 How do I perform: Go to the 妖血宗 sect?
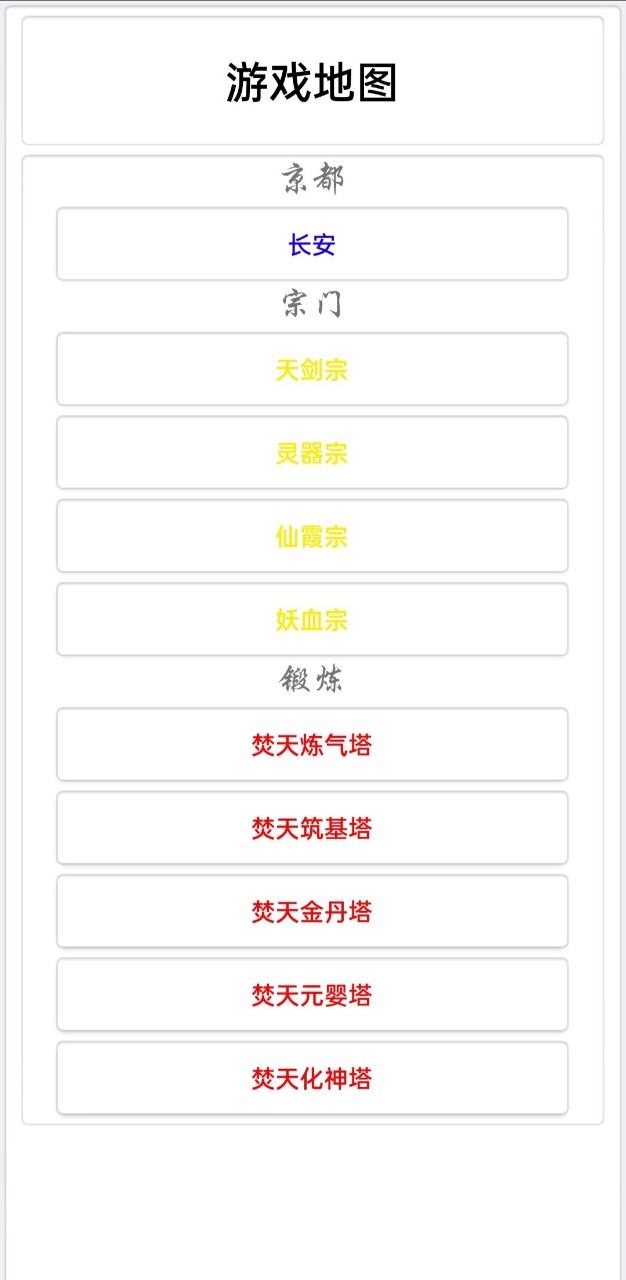[x=312, y=619]
